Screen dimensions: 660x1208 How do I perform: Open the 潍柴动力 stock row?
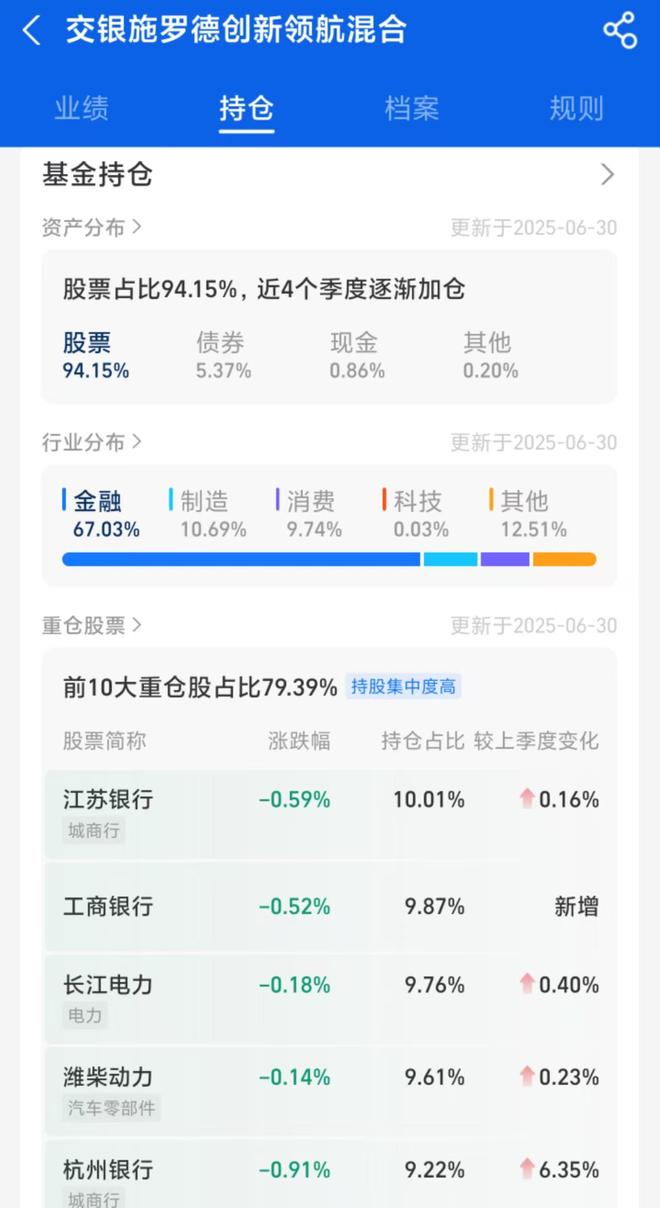coord(330,1090)
